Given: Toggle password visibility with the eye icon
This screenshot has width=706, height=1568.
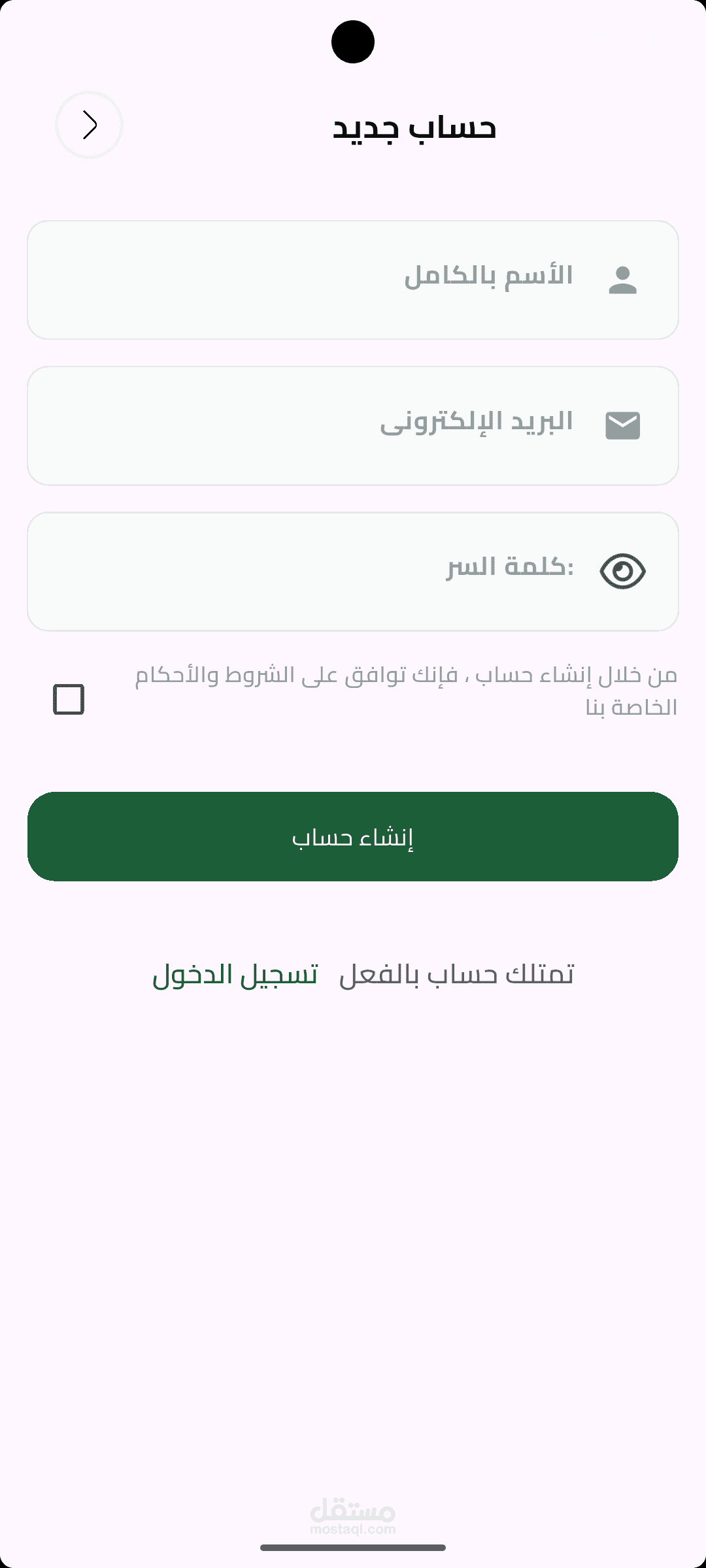Looking at the screenshot, I should point(622,572).
